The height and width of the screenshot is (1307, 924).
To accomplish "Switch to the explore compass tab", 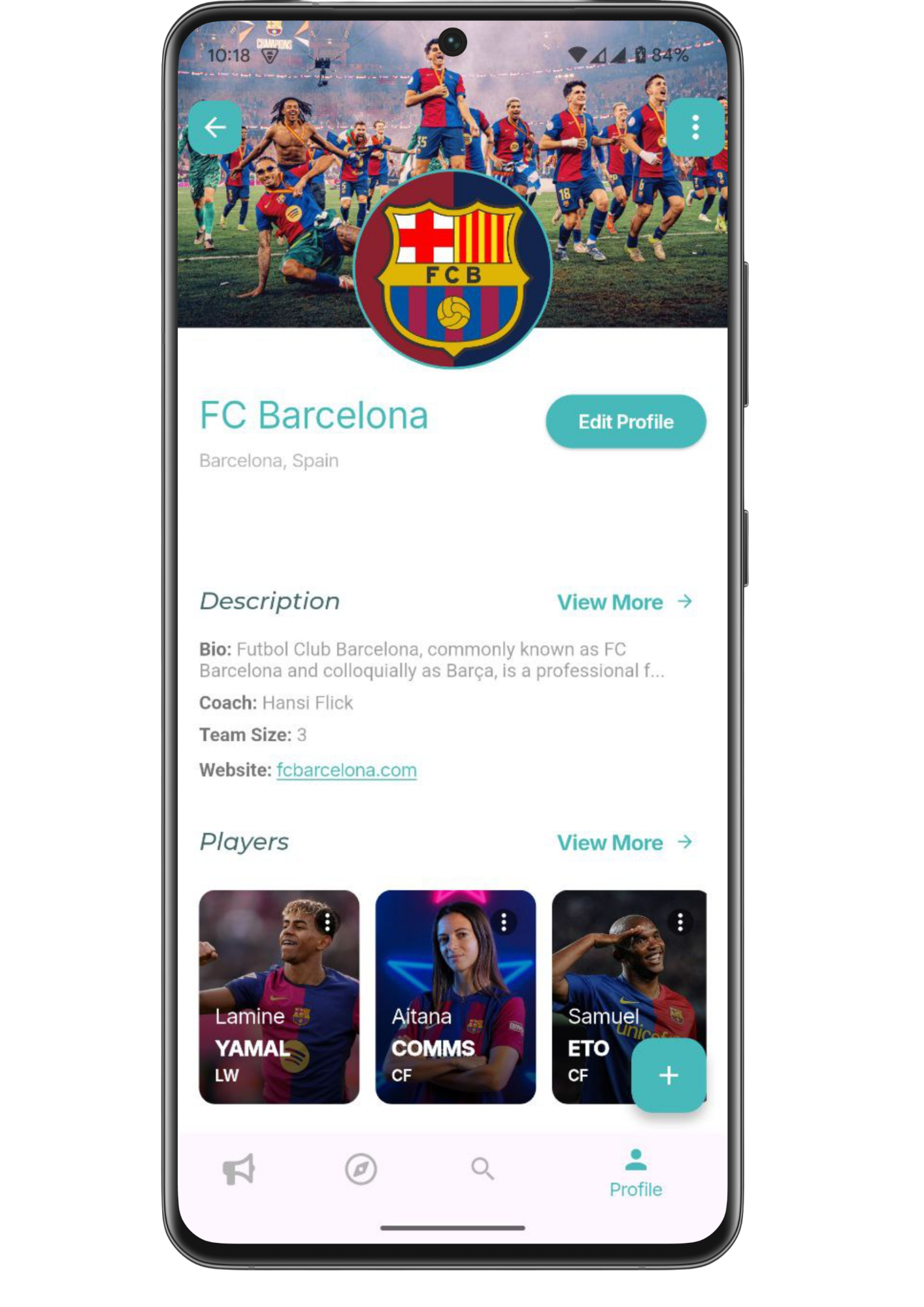I will 361,1169.
